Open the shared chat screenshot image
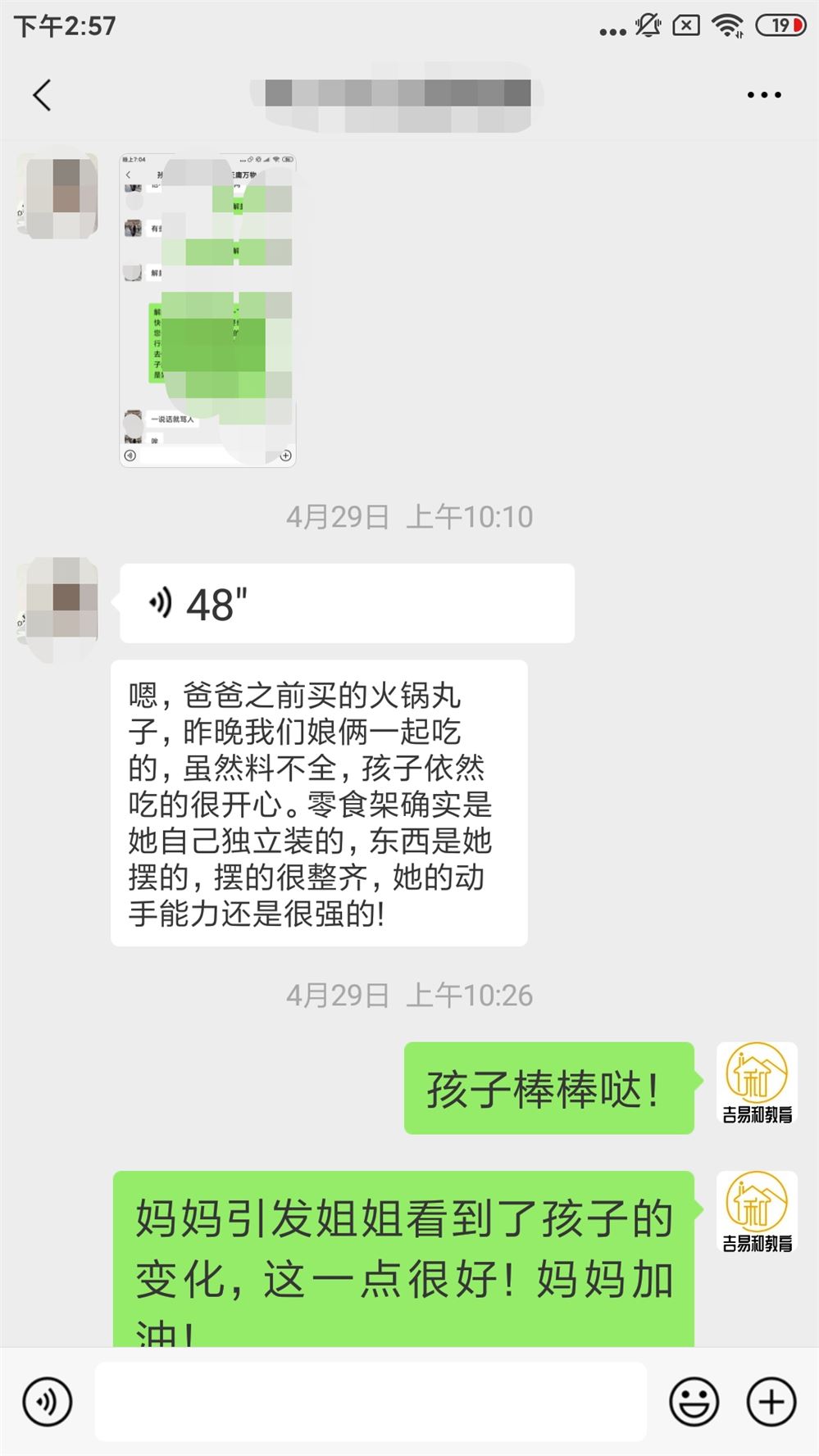This screenshot has height=1456, width=819. coord(207,310)
